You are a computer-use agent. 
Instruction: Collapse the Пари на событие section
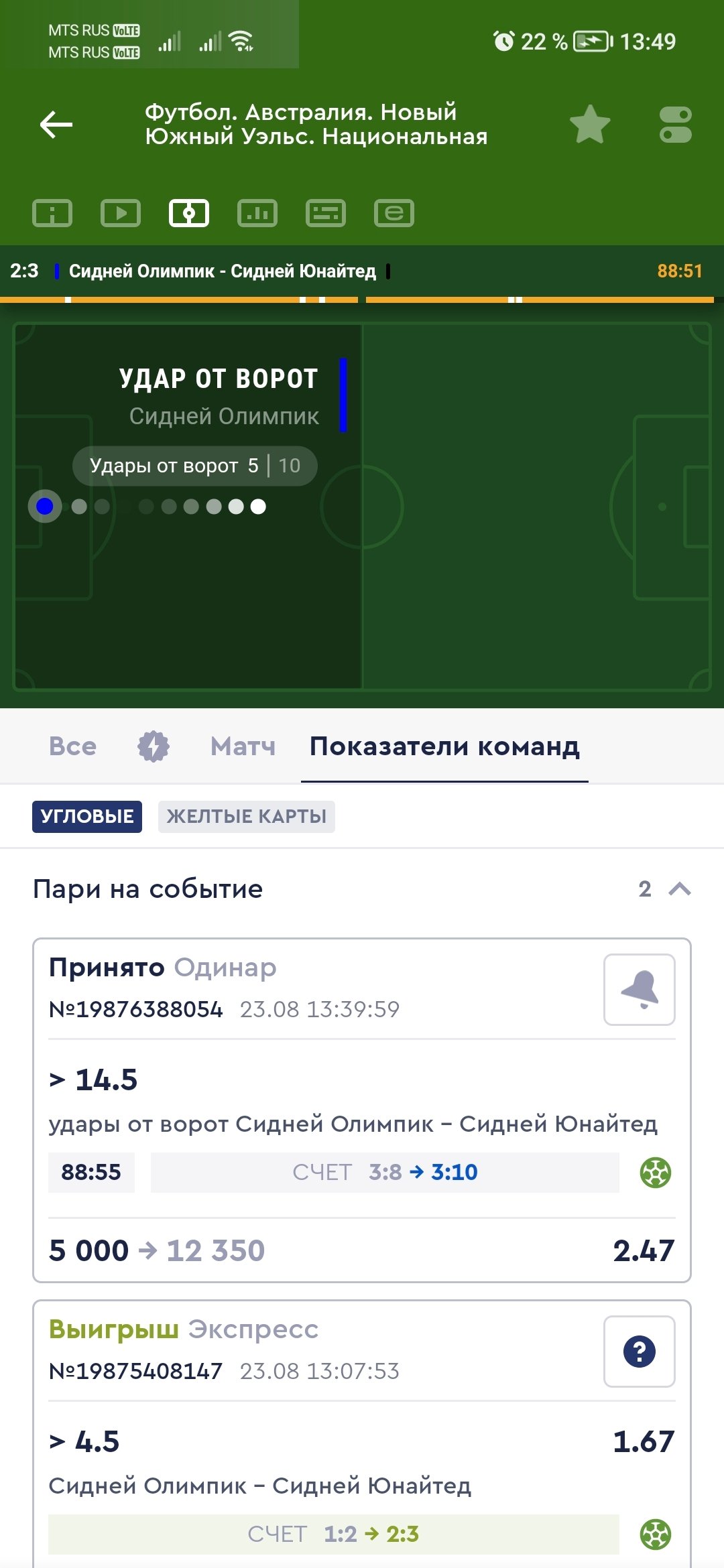[680, 889]
